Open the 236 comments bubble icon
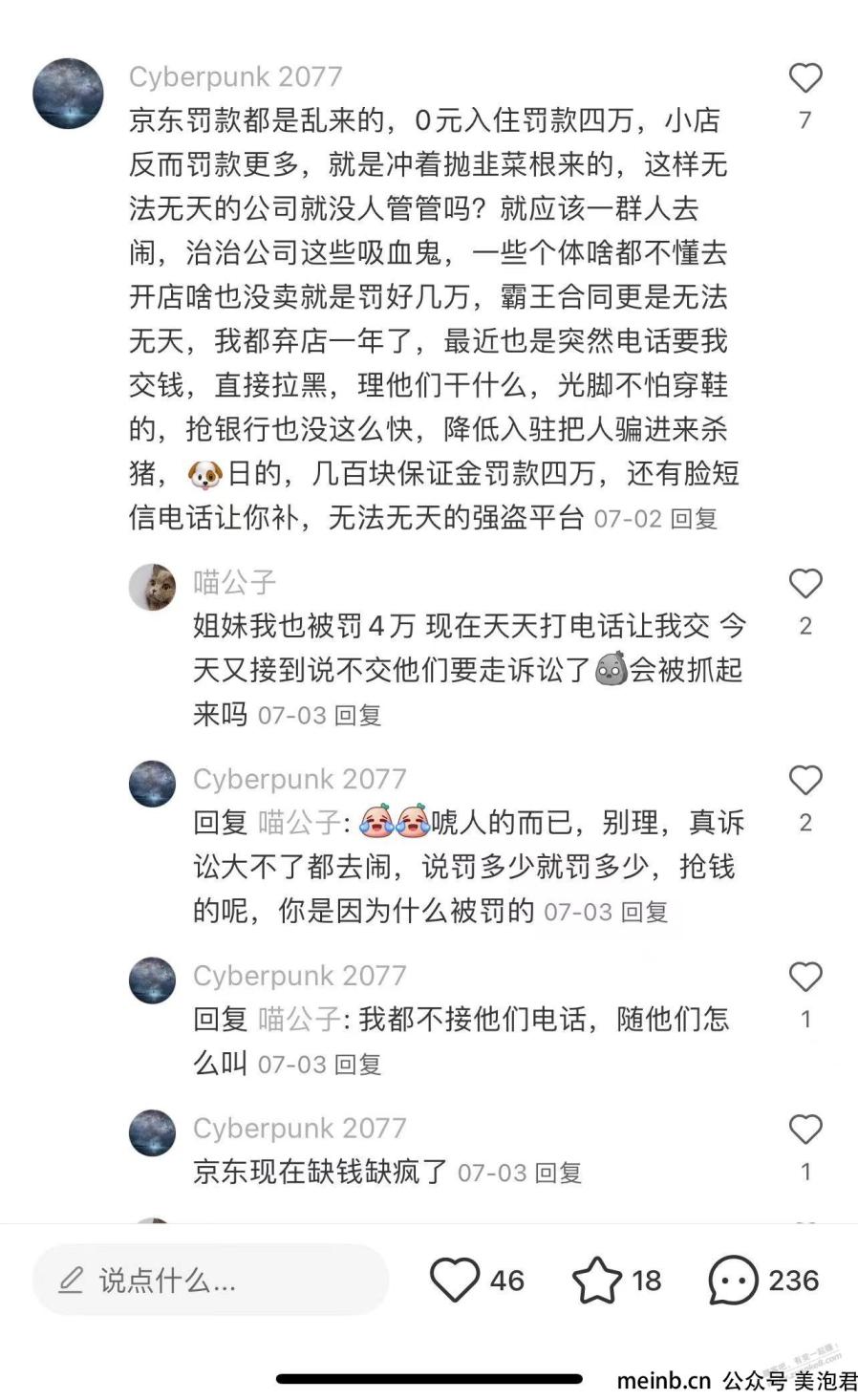The image size is (858, 1400). point(734,1281)
